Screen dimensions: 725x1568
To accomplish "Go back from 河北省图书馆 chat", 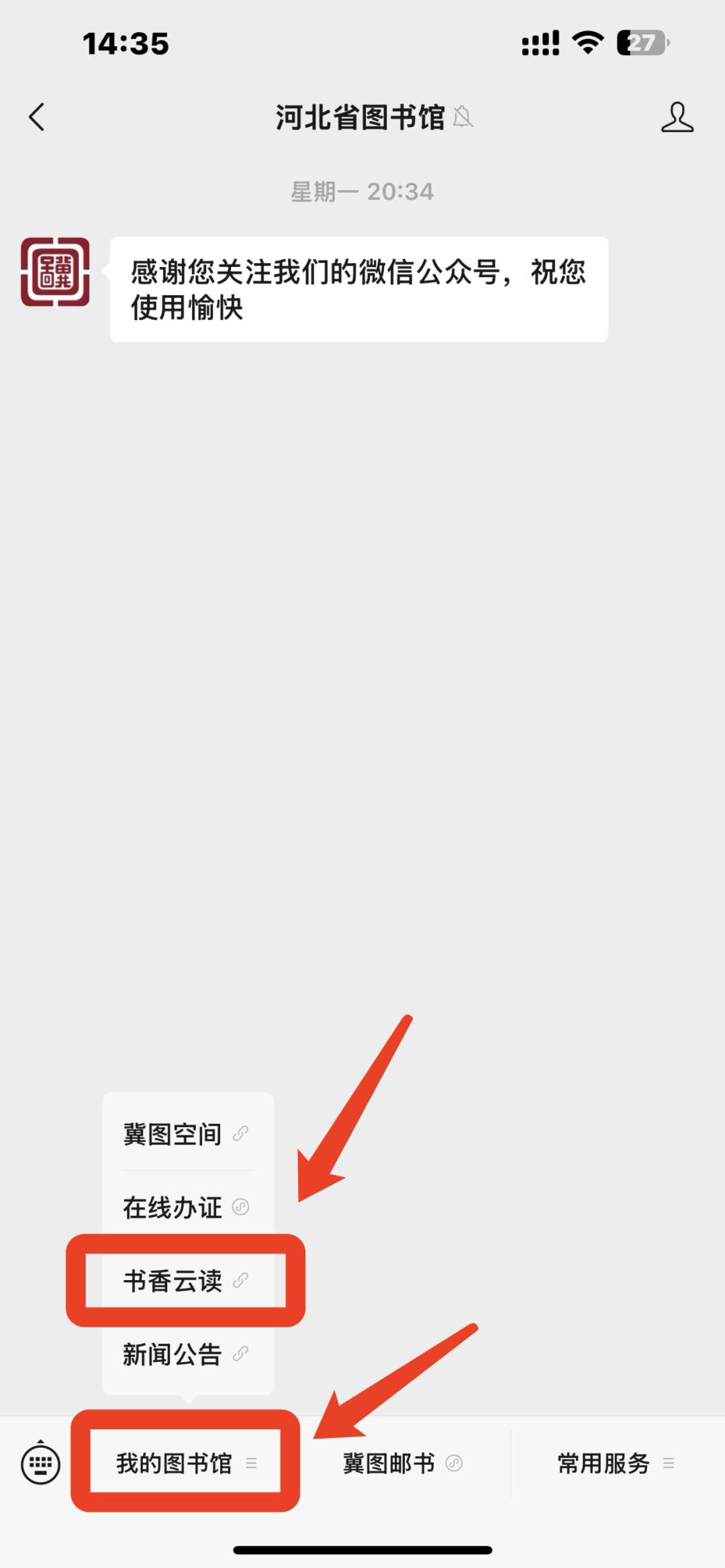I will 37,117.
